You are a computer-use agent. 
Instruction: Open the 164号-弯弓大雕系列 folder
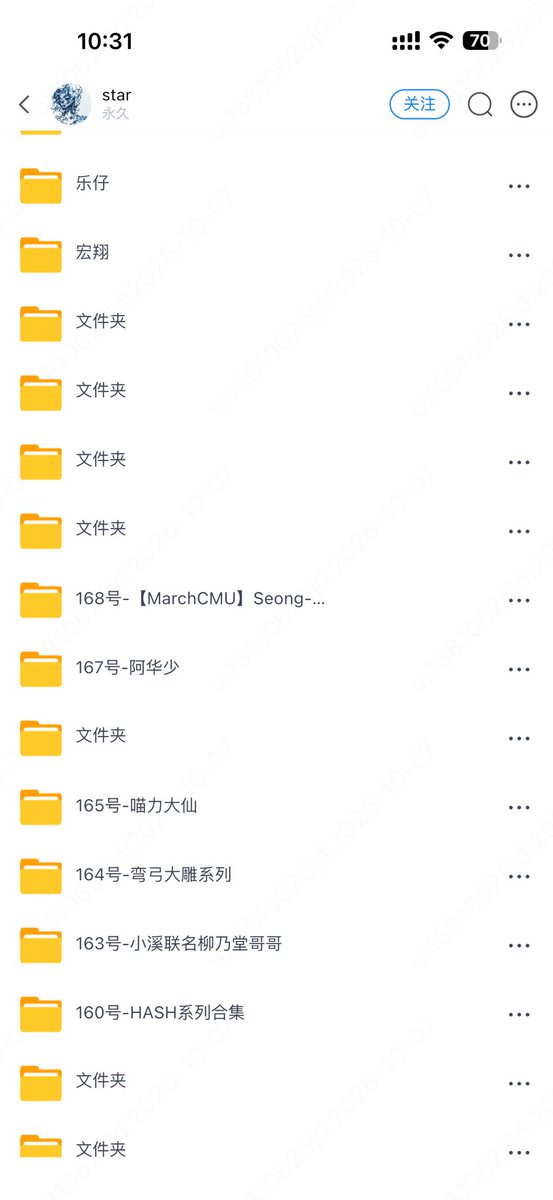276,876
